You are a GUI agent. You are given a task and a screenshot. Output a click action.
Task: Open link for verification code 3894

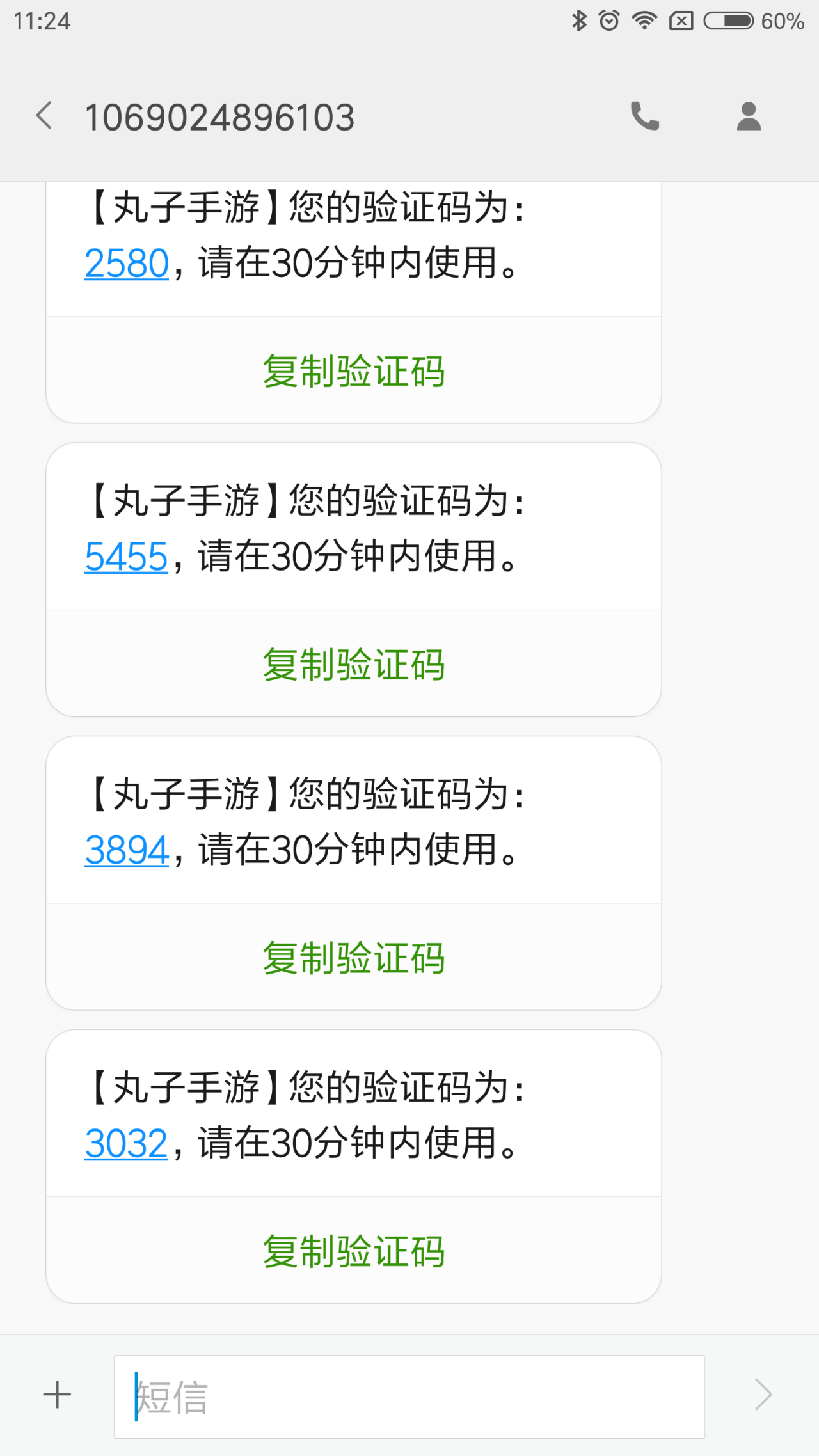126,848
